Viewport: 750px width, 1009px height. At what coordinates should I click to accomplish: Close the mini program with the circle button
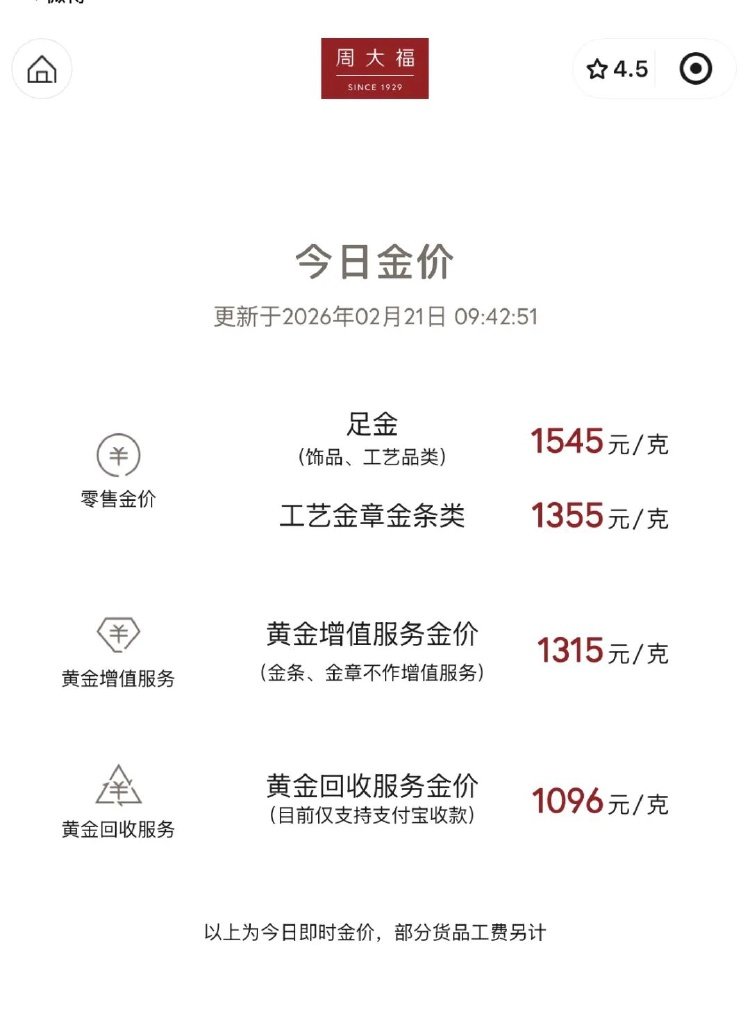(695, 69)
